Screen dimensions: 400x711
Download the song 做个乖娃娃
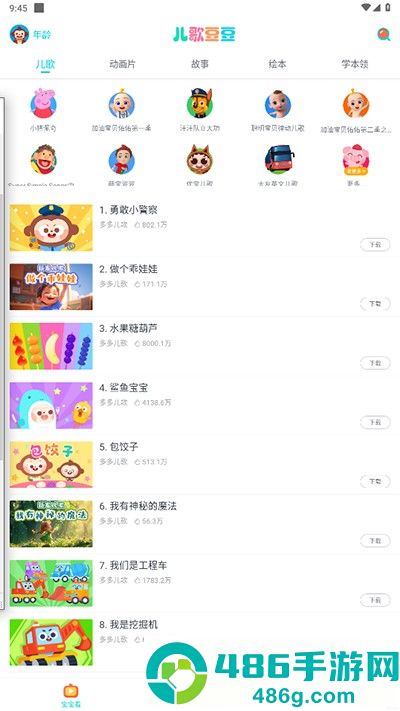coord(375,303)
